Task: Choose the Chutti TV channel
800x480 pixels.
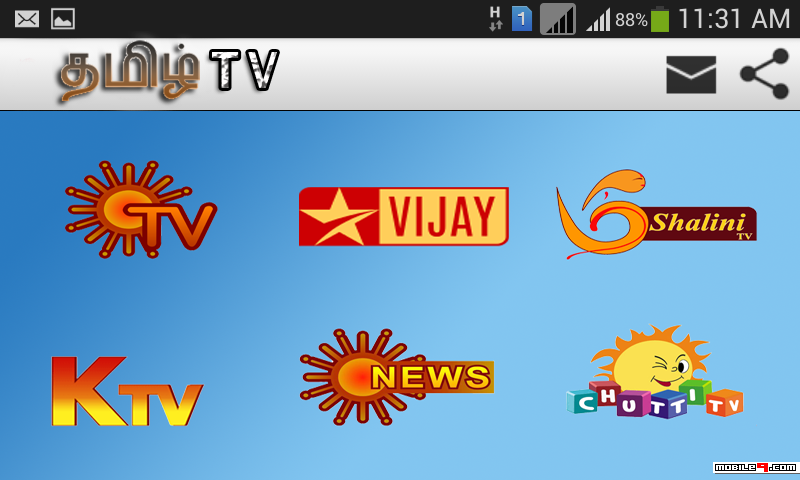Action: click(x=654, y=375)
